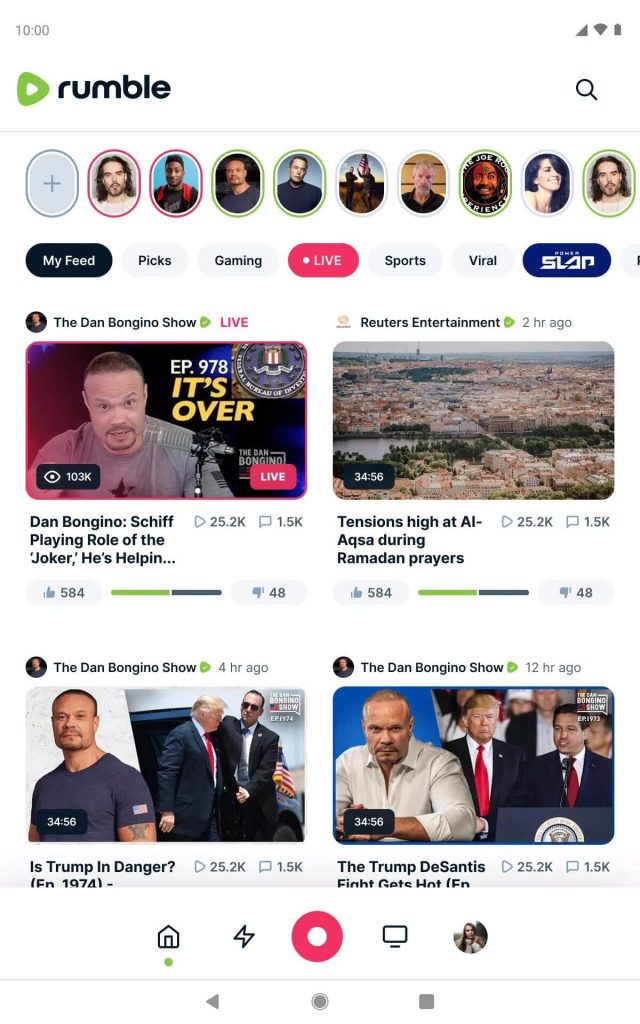
Task: Open the profile avatar tab
Action: tap(470, 936)
